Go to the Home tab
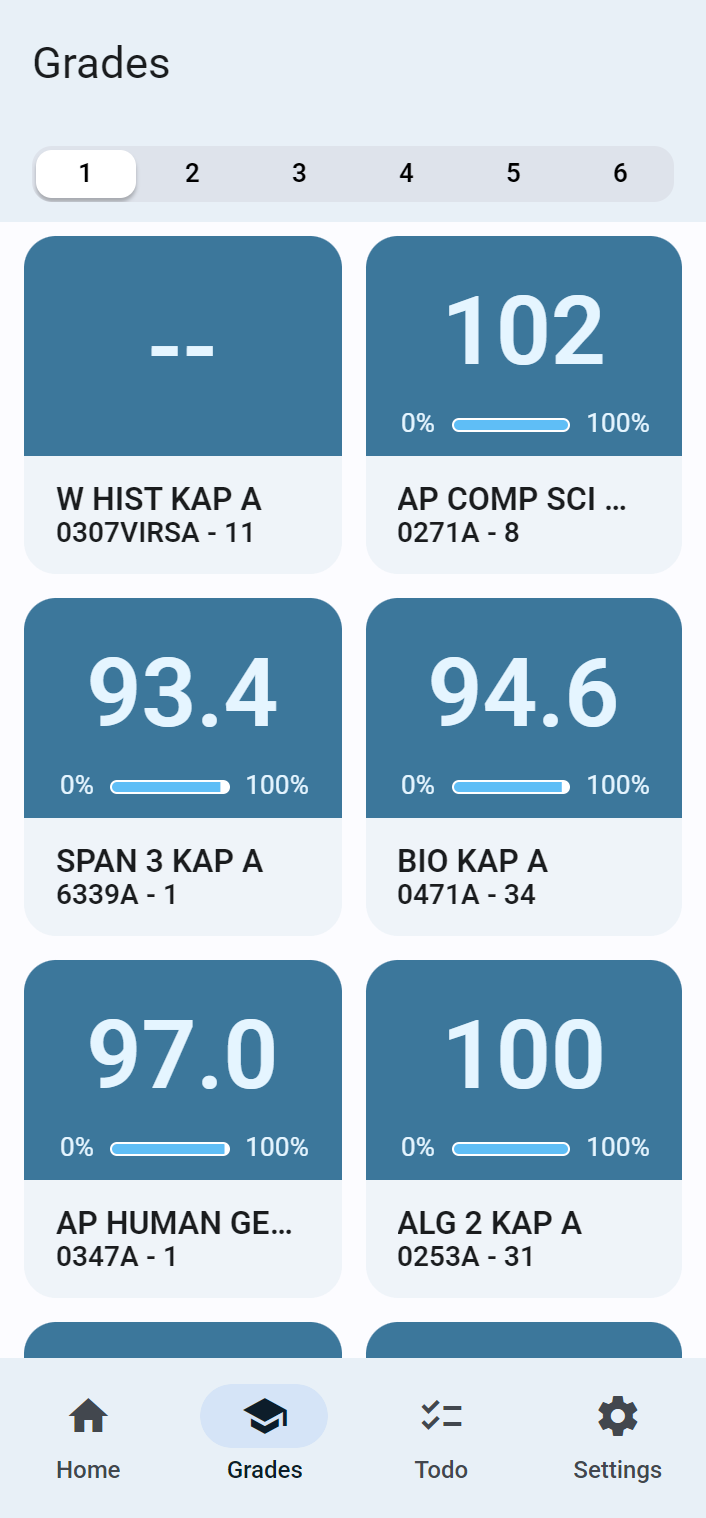 click(88, 1438)
